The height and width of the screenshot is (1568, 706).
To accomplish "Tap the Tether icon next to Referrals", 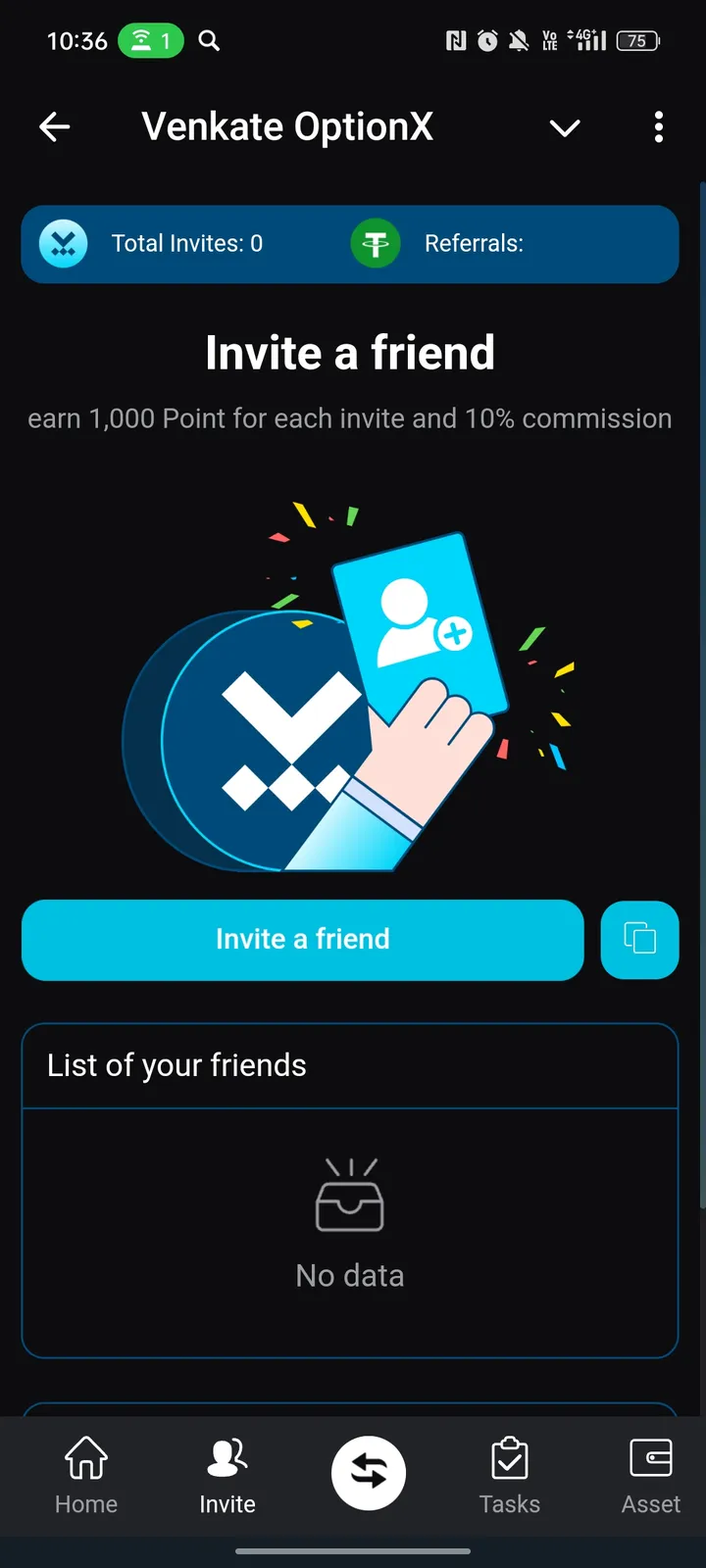I will click(x=376, y=244).
